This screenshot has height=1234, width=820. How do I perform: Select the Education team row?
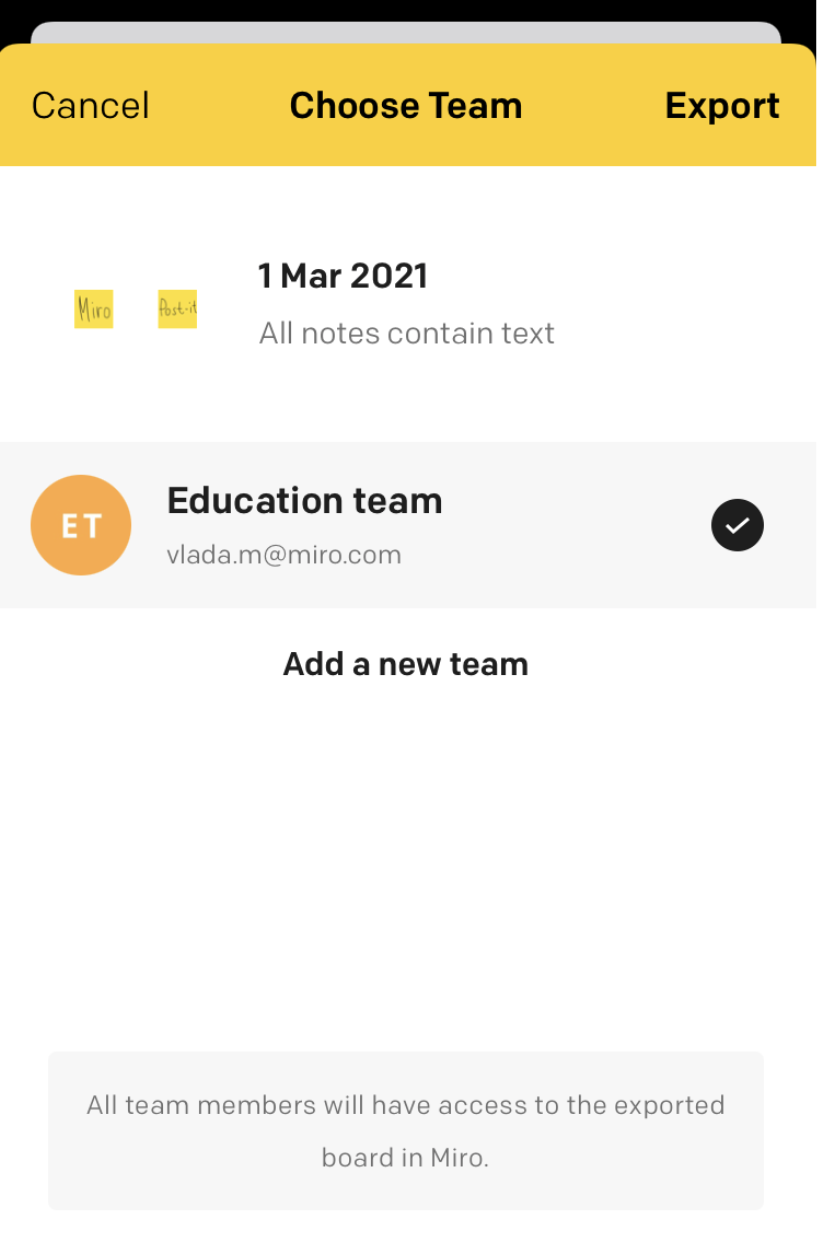[400, 525]
